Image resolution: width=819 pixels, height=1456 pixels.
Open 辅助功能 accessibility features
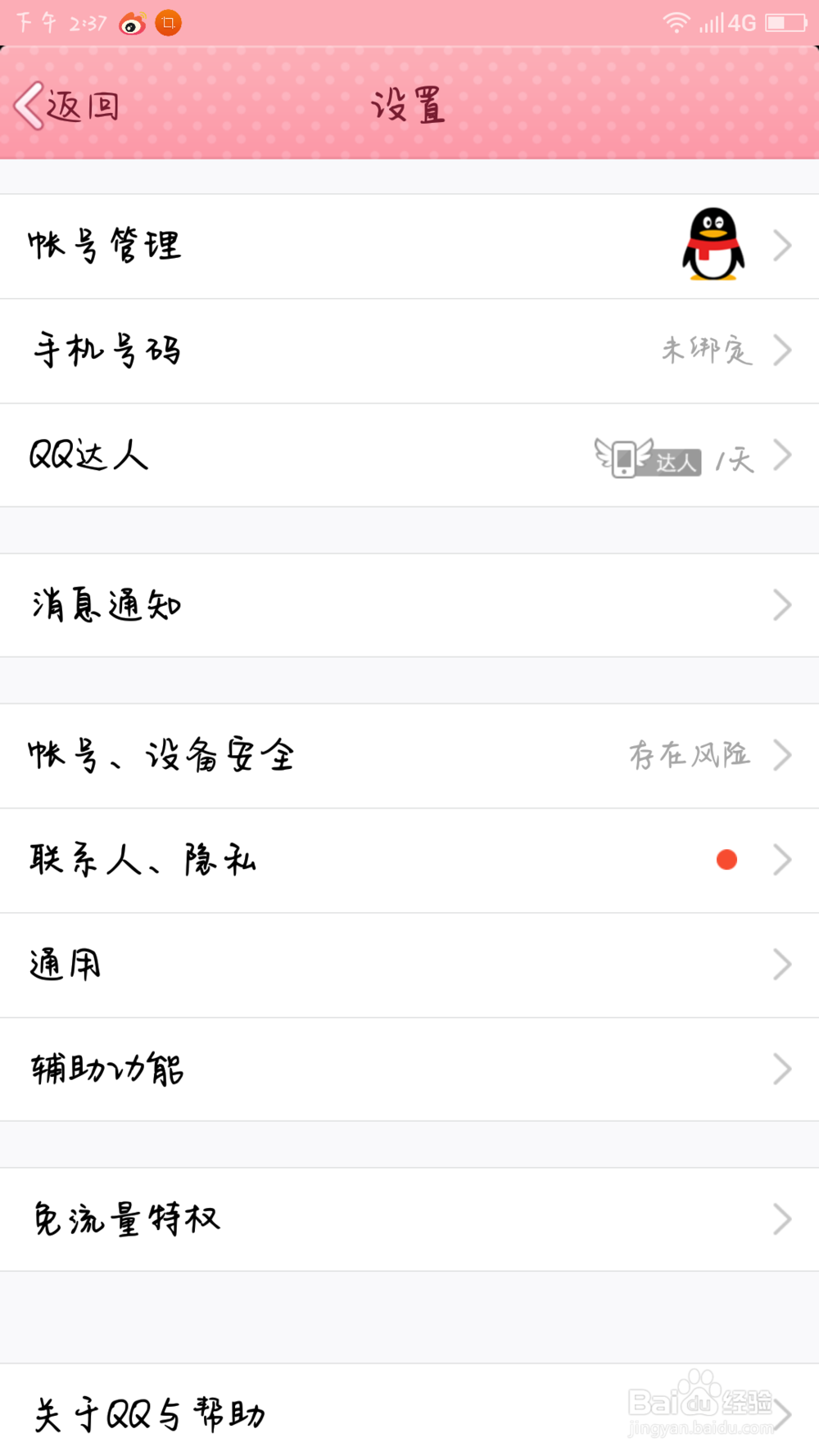click(x=409, y=1069)
